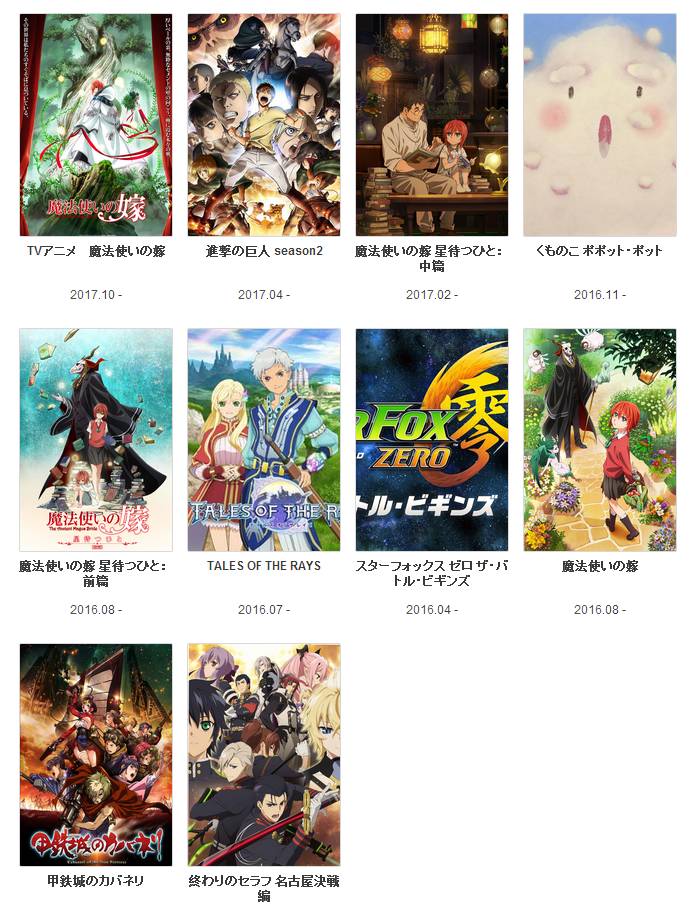Open 進撃の巨人 season2 work page

264,125
